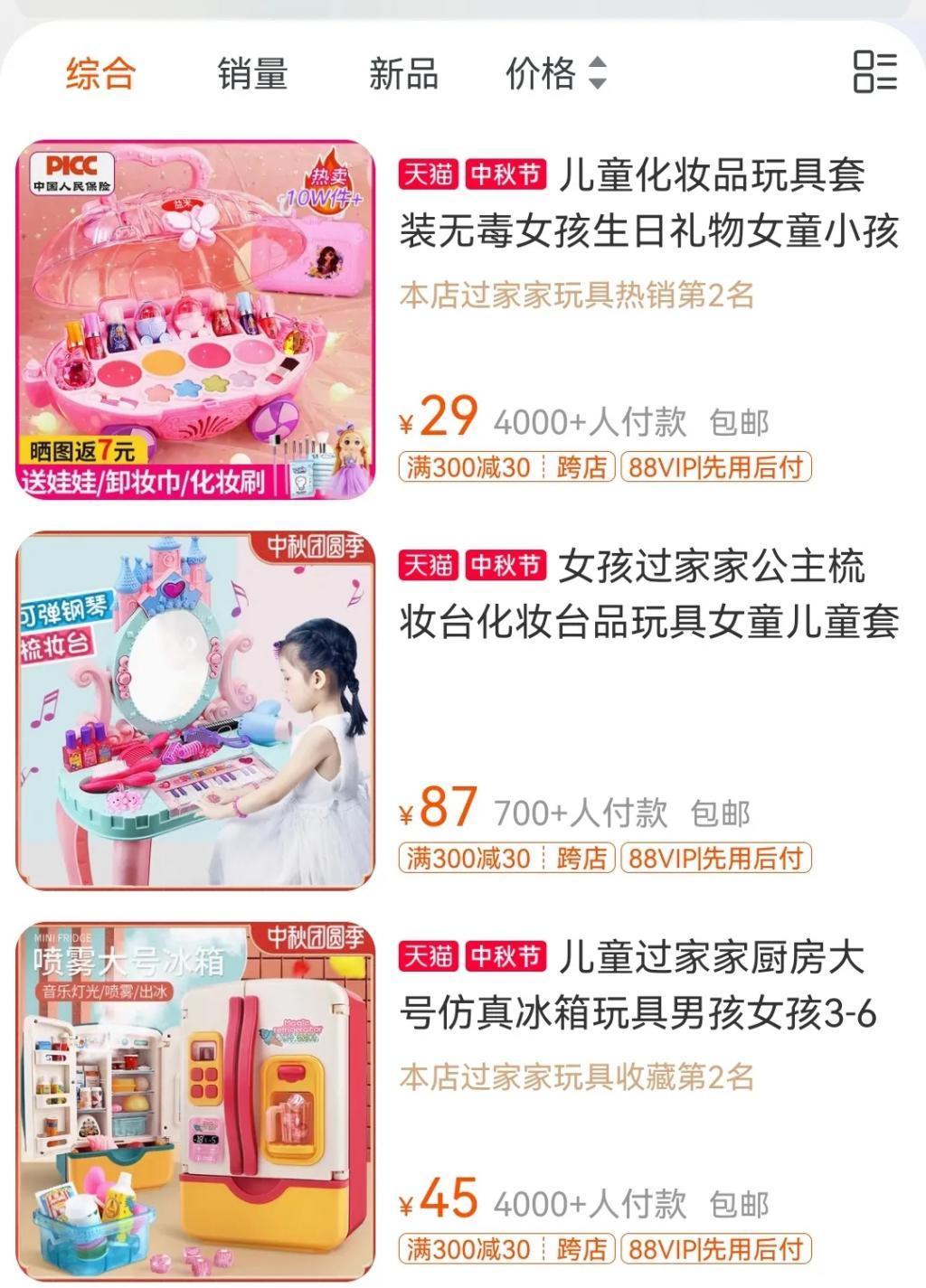
Task: Toggle the list/grid layout icon
Action: click(874, 72)
